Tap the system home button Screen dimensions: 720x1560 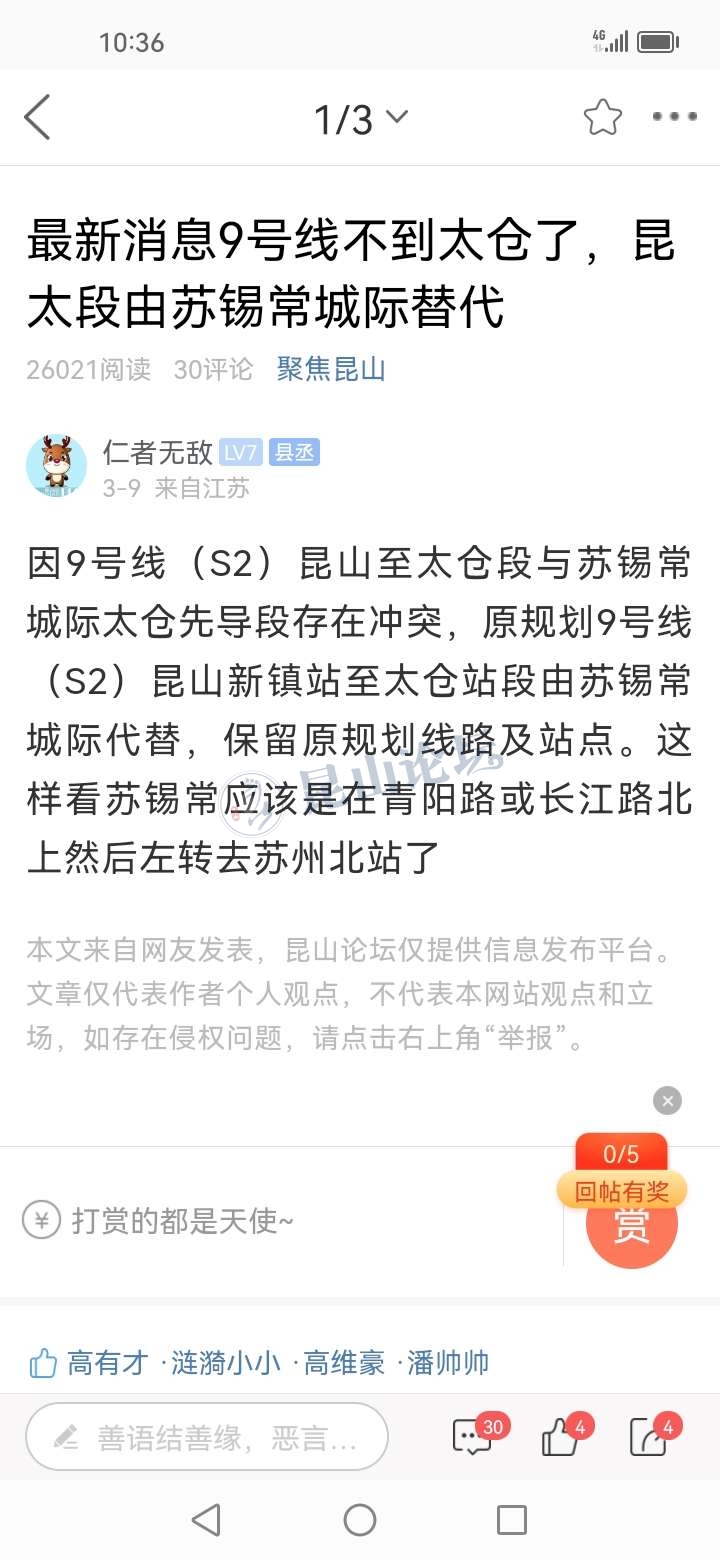point(360,1520)
